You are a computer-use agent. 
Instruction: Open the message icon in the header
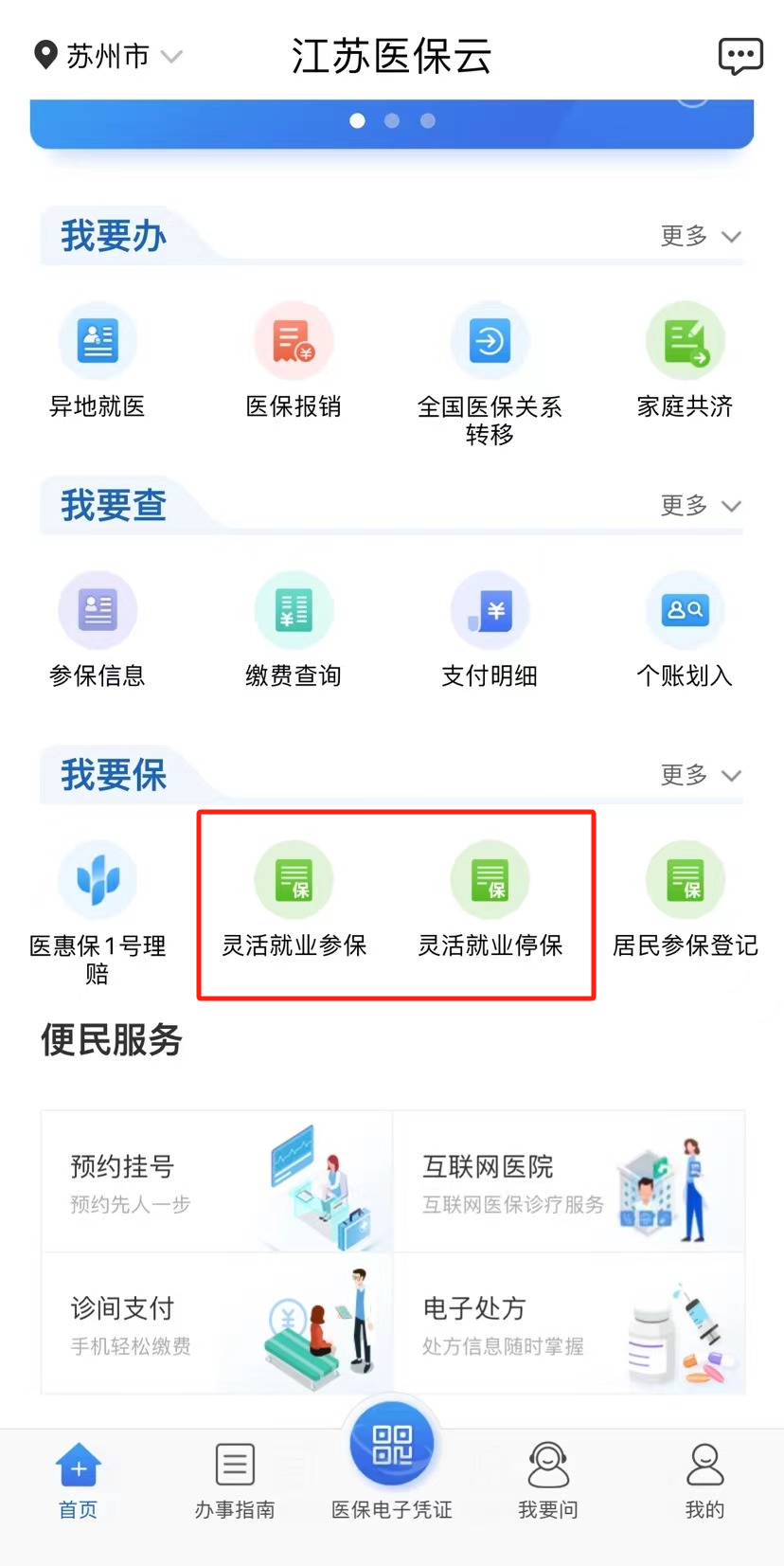tap(739, 56)
